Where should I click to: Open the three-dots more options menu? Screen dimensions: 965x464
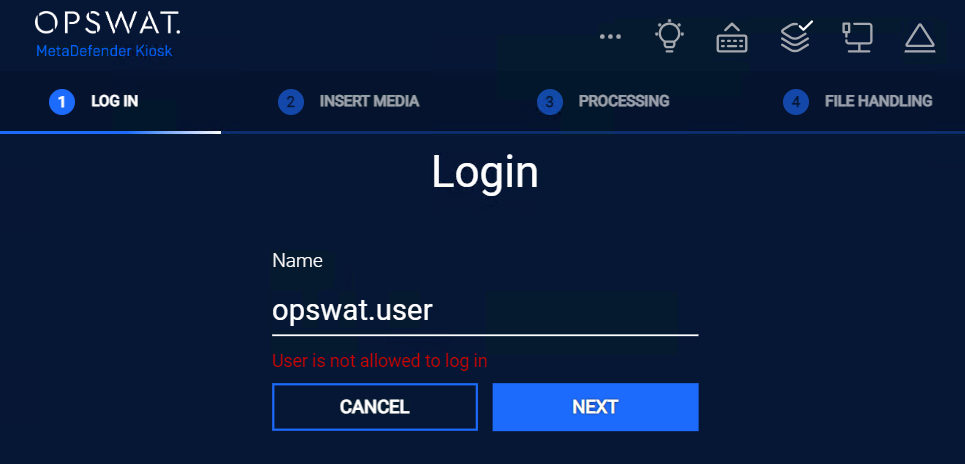coord(610,37)
